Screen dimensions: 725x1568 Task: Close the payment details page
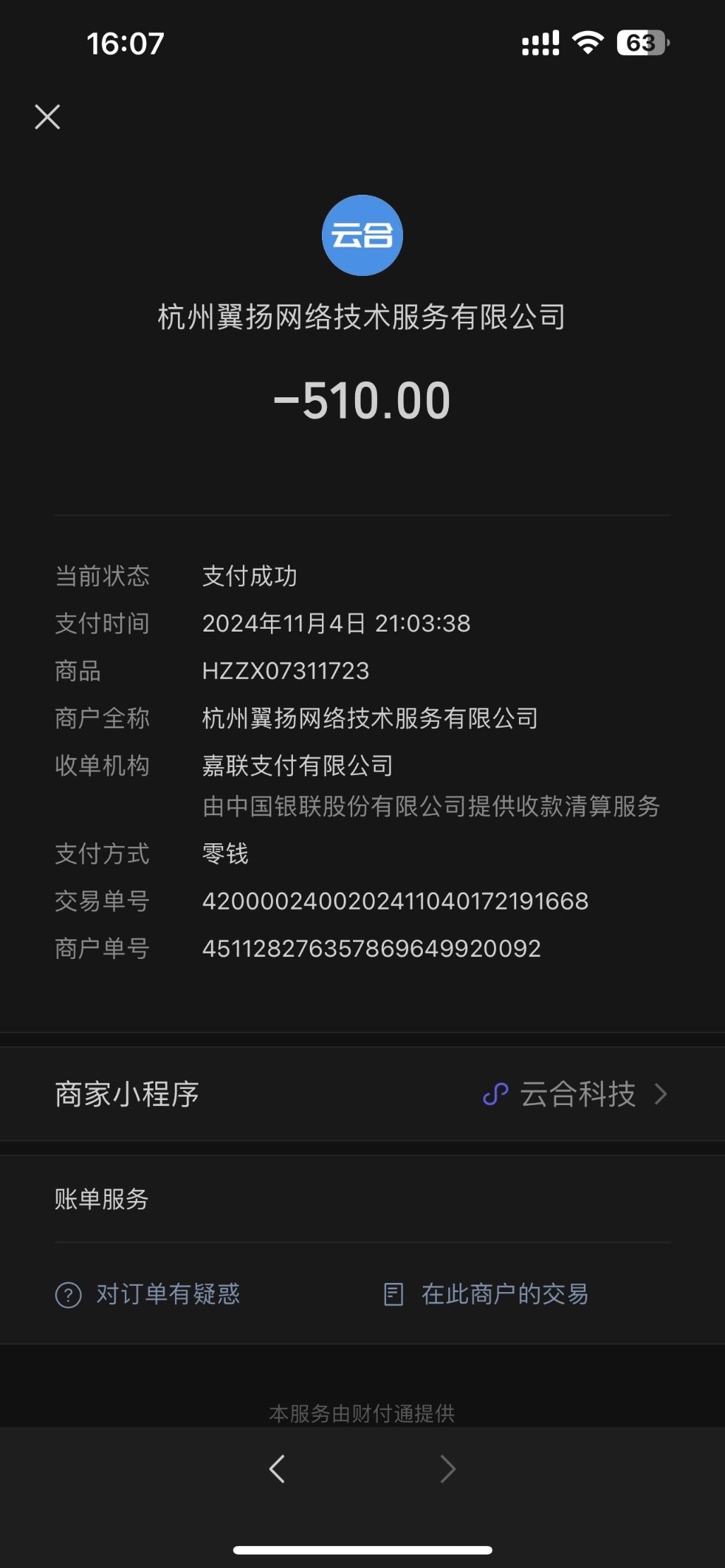[x=47, y=117]
